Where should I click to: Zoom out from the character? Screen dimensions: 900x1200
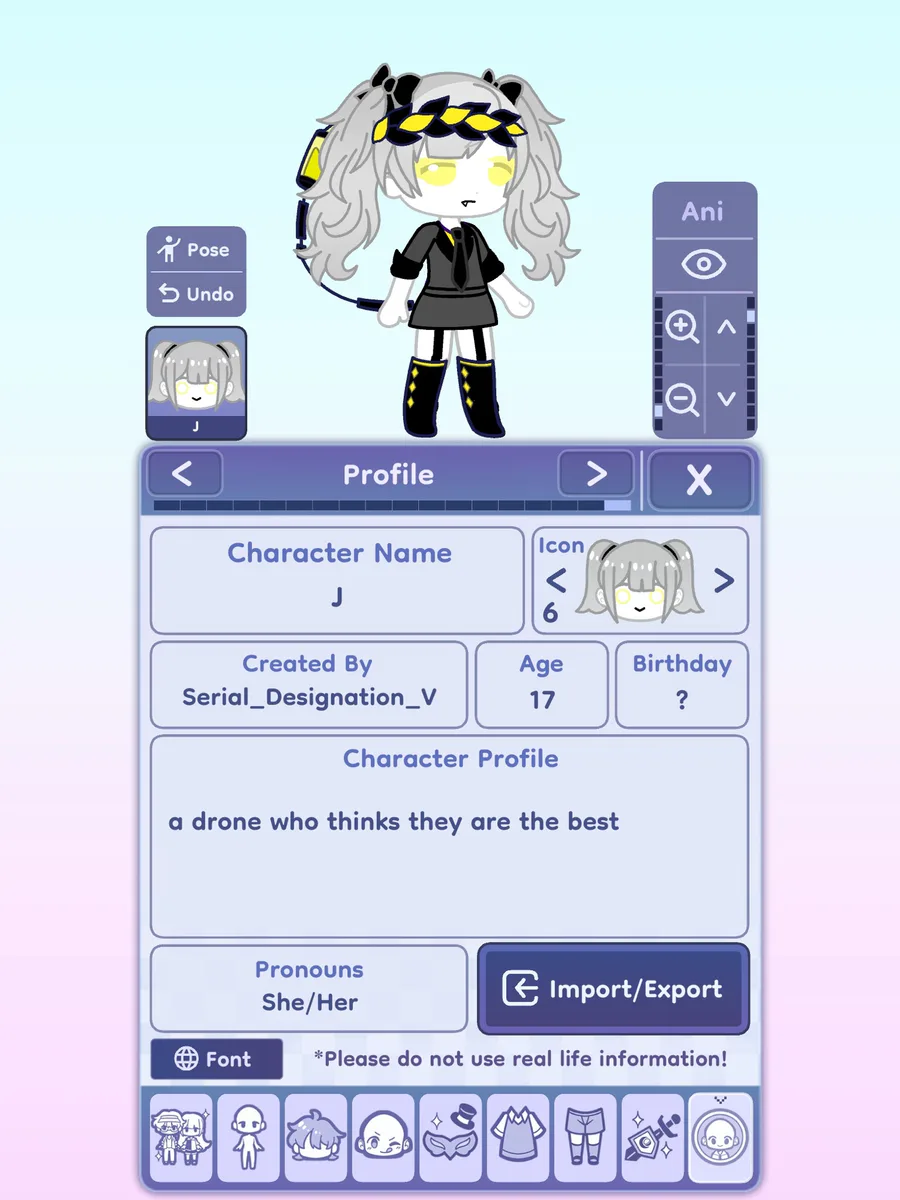tap(682, 400)
